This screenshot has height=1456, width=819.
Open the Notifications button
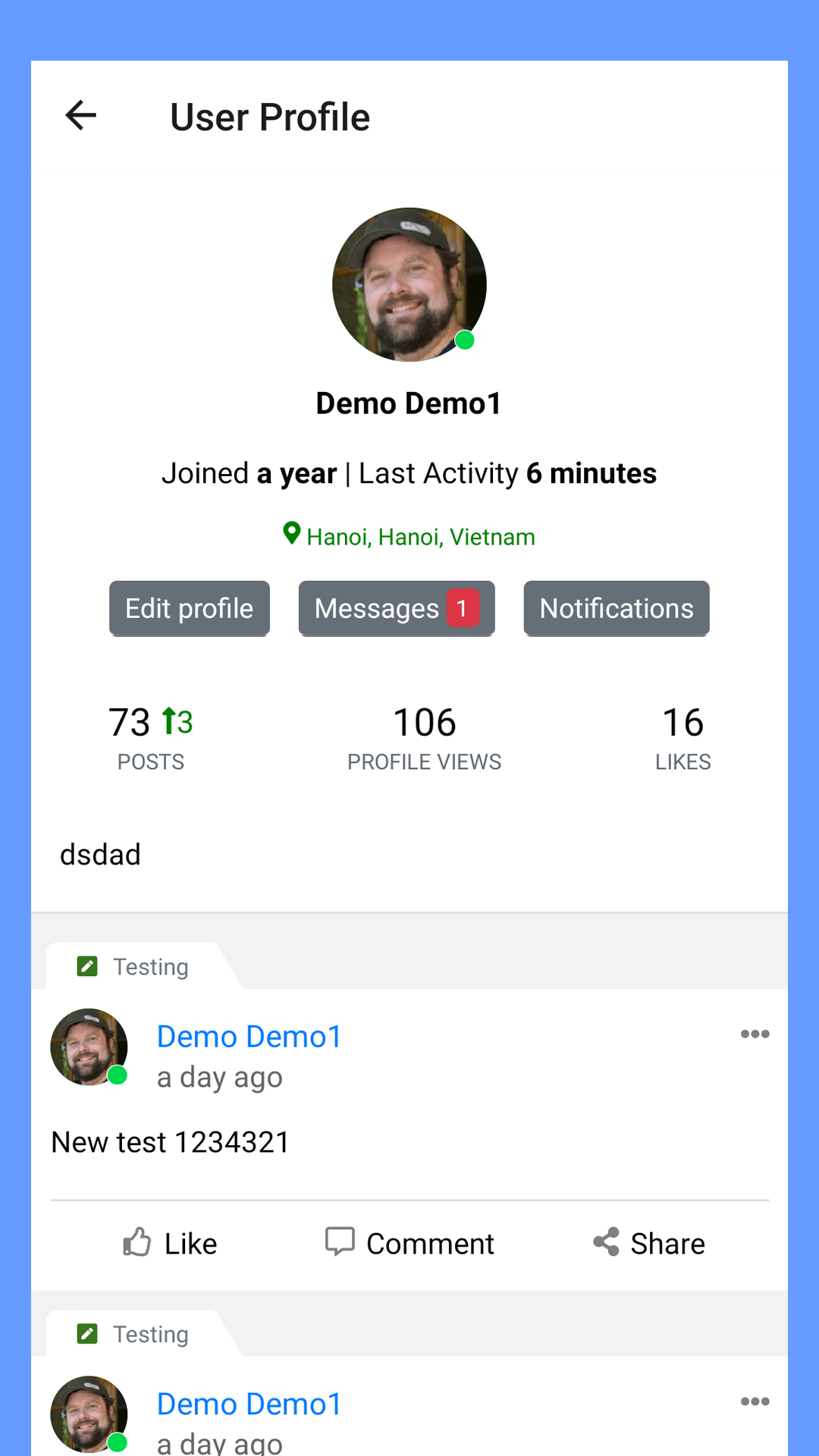click(617, 608)
